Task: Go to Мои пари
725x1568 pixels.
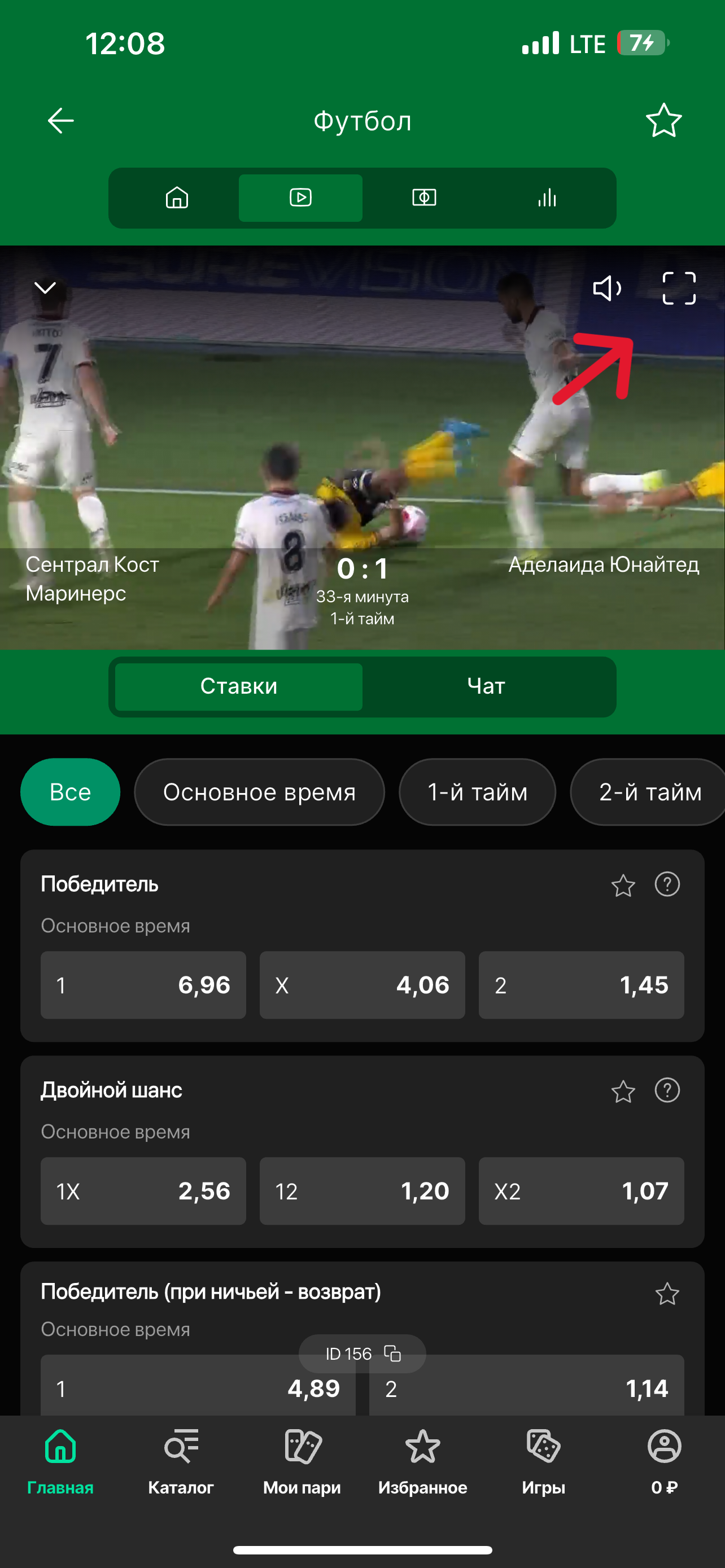Action: pos(302,1462)
